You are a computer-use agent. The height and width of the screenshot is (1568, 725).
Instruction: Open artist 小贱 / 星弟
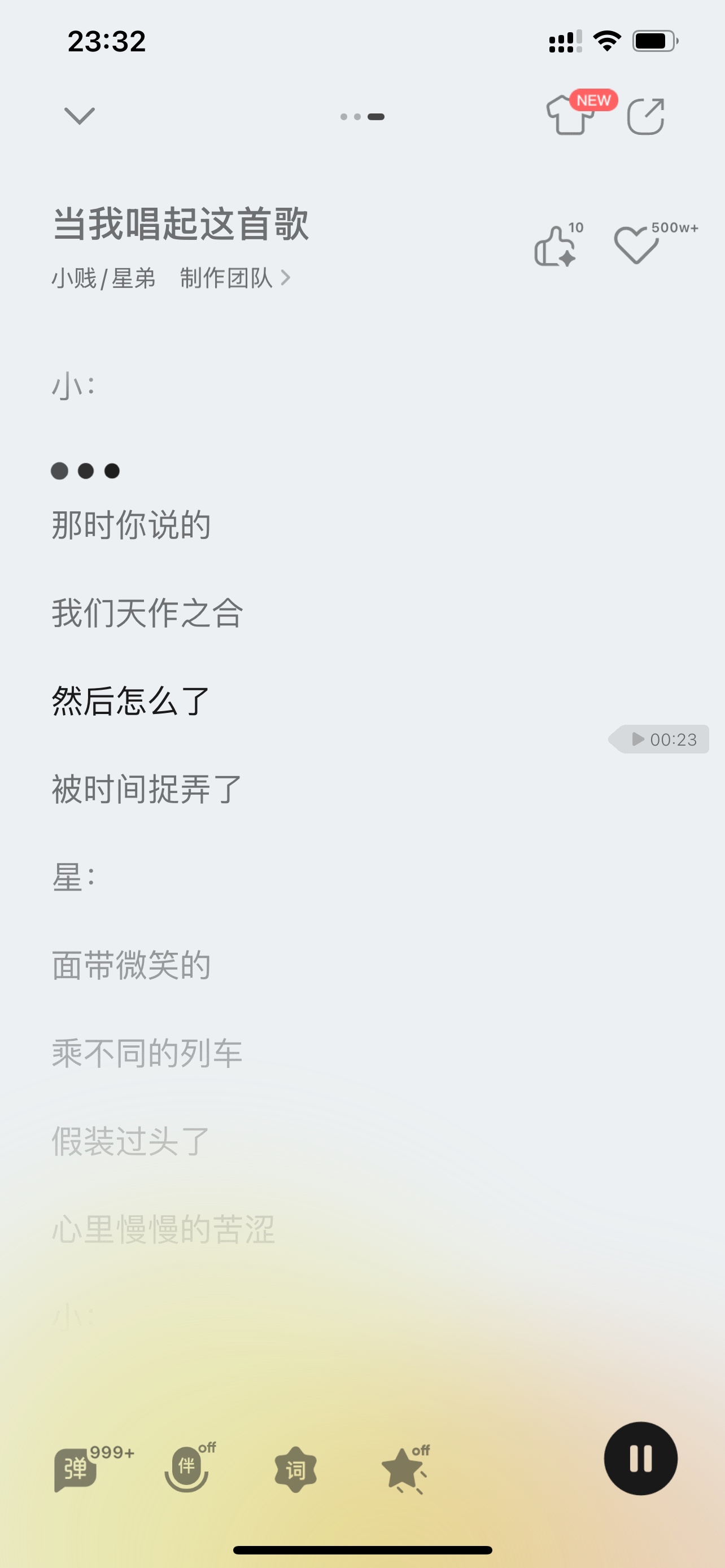point(103,278)
